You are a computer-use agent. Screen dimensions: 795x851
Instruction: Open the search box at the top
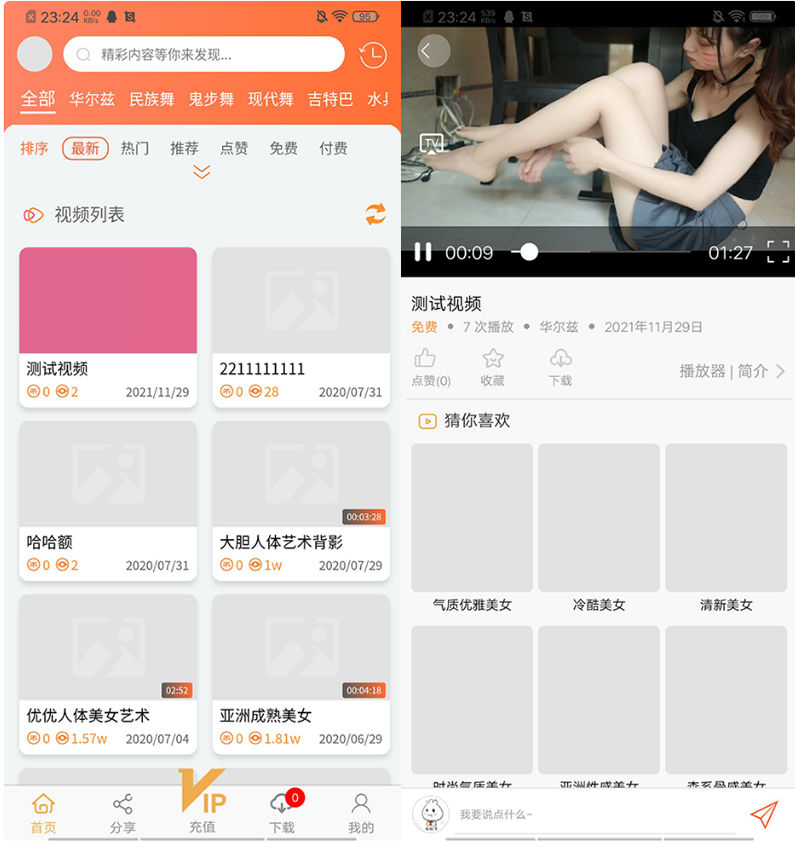click(x=204, y=54)
